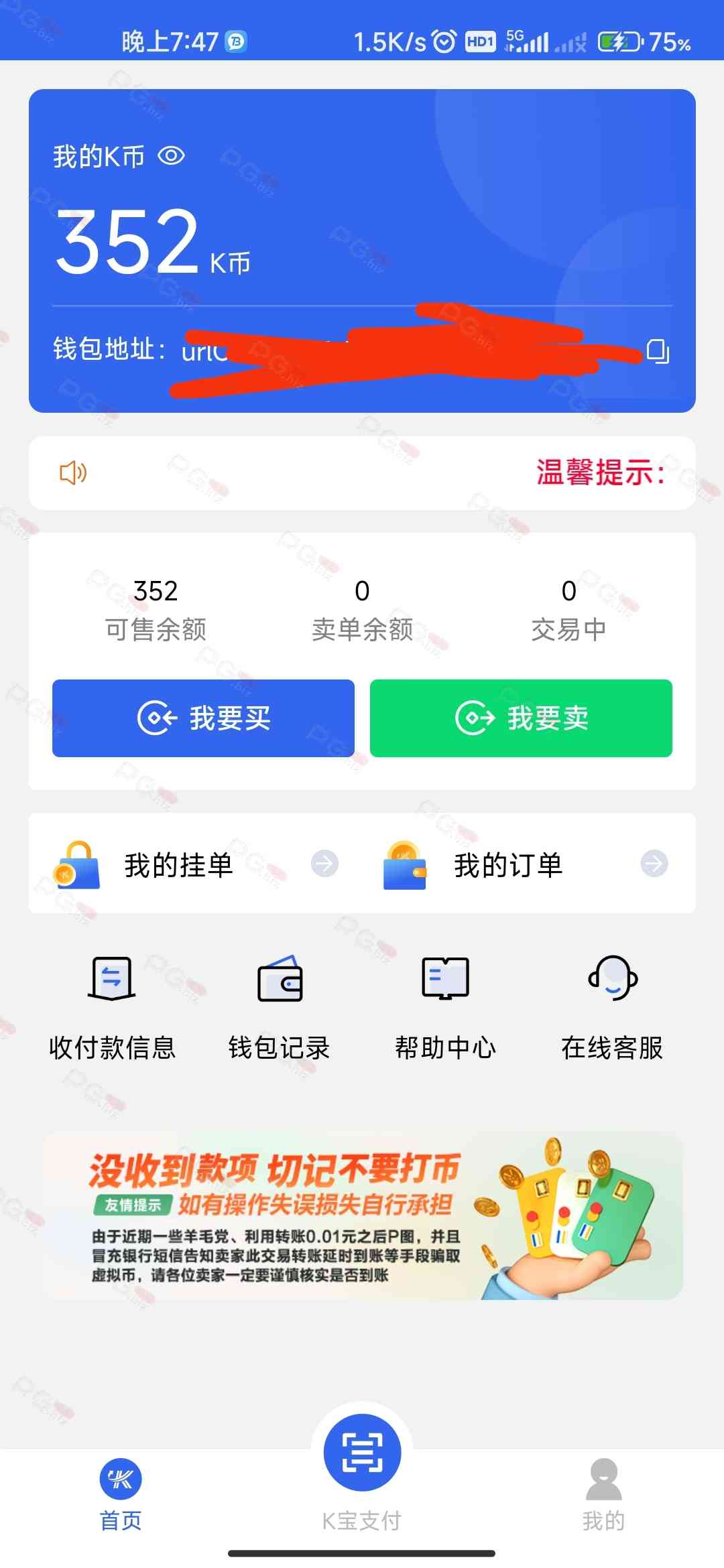Open the 温馨提示 notice bar
Image resolution: width=724 pixels, height=1568 pixels.
(x=362, y=473)
